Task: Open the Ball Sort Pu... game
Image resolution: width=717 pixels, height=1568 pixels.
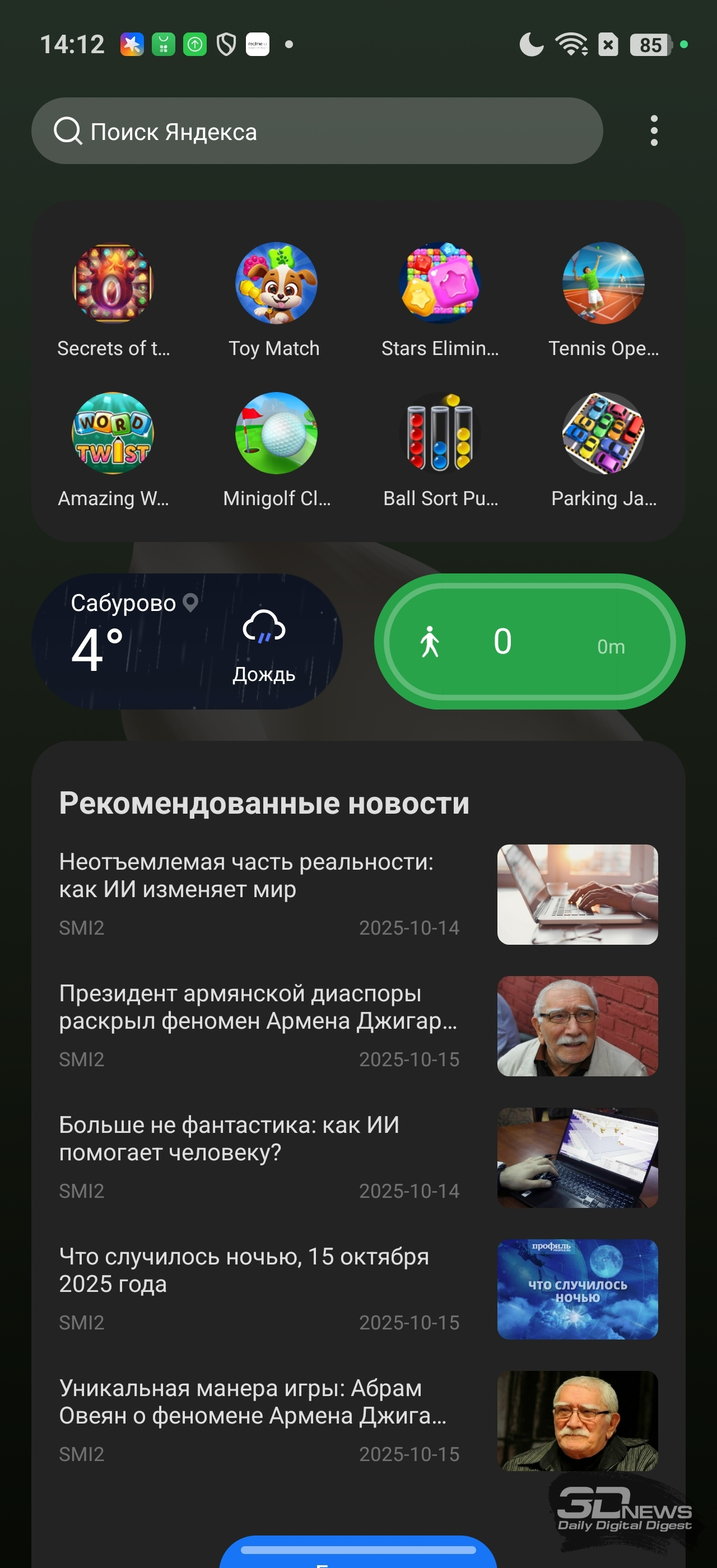Action: click(x=440, y=433)
